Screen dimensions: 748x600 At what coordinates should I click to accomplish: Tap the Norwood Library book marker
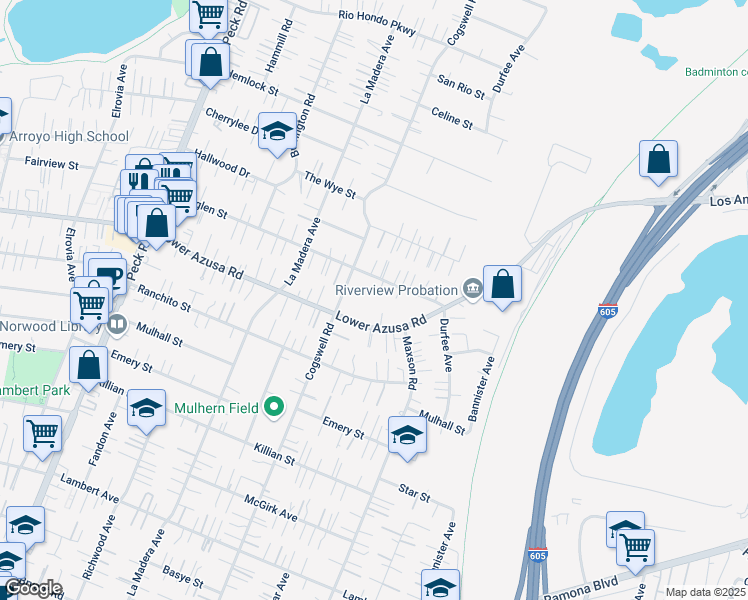click(x=117, y=324)
